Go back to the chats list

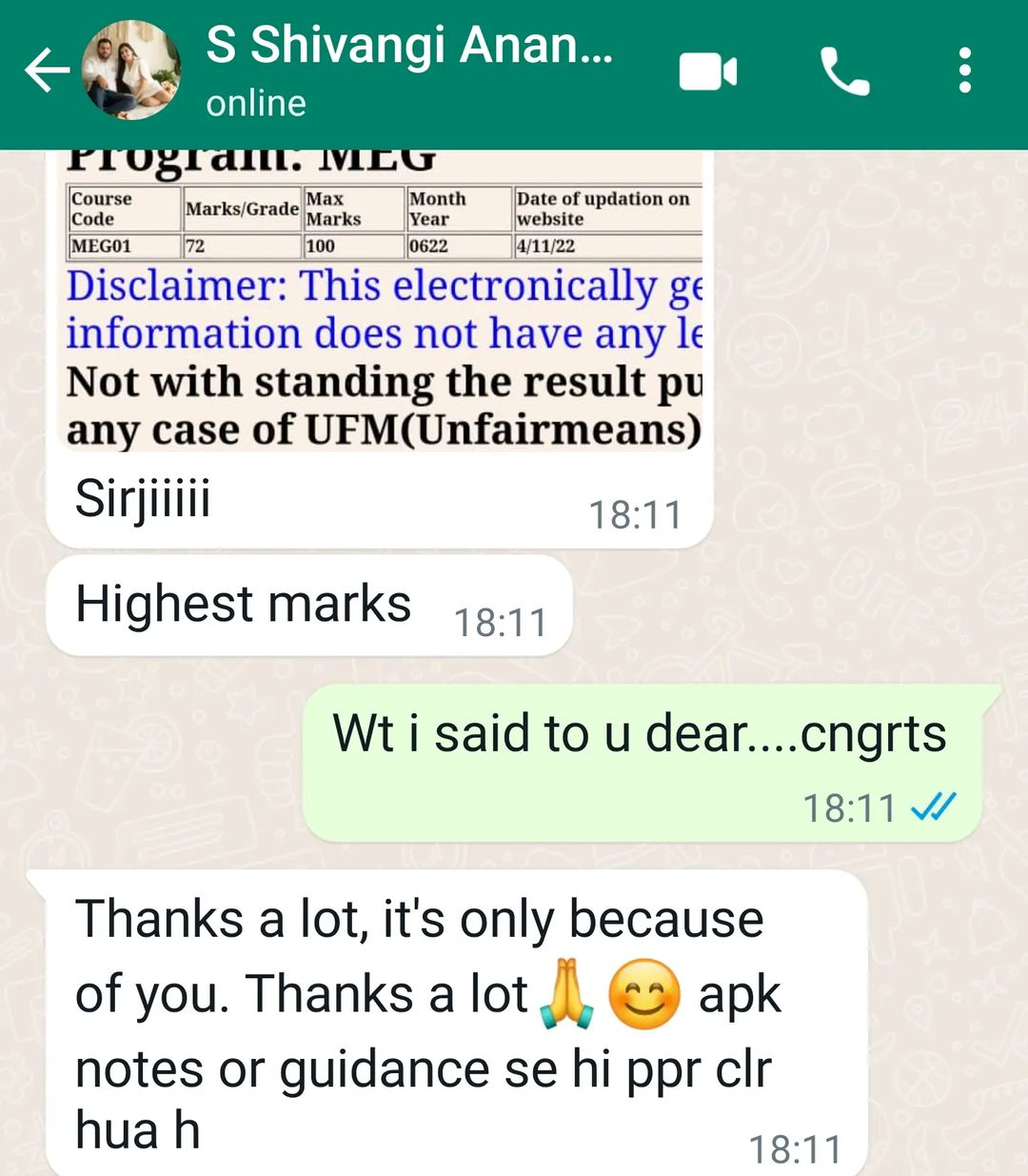tap(46, 71)
